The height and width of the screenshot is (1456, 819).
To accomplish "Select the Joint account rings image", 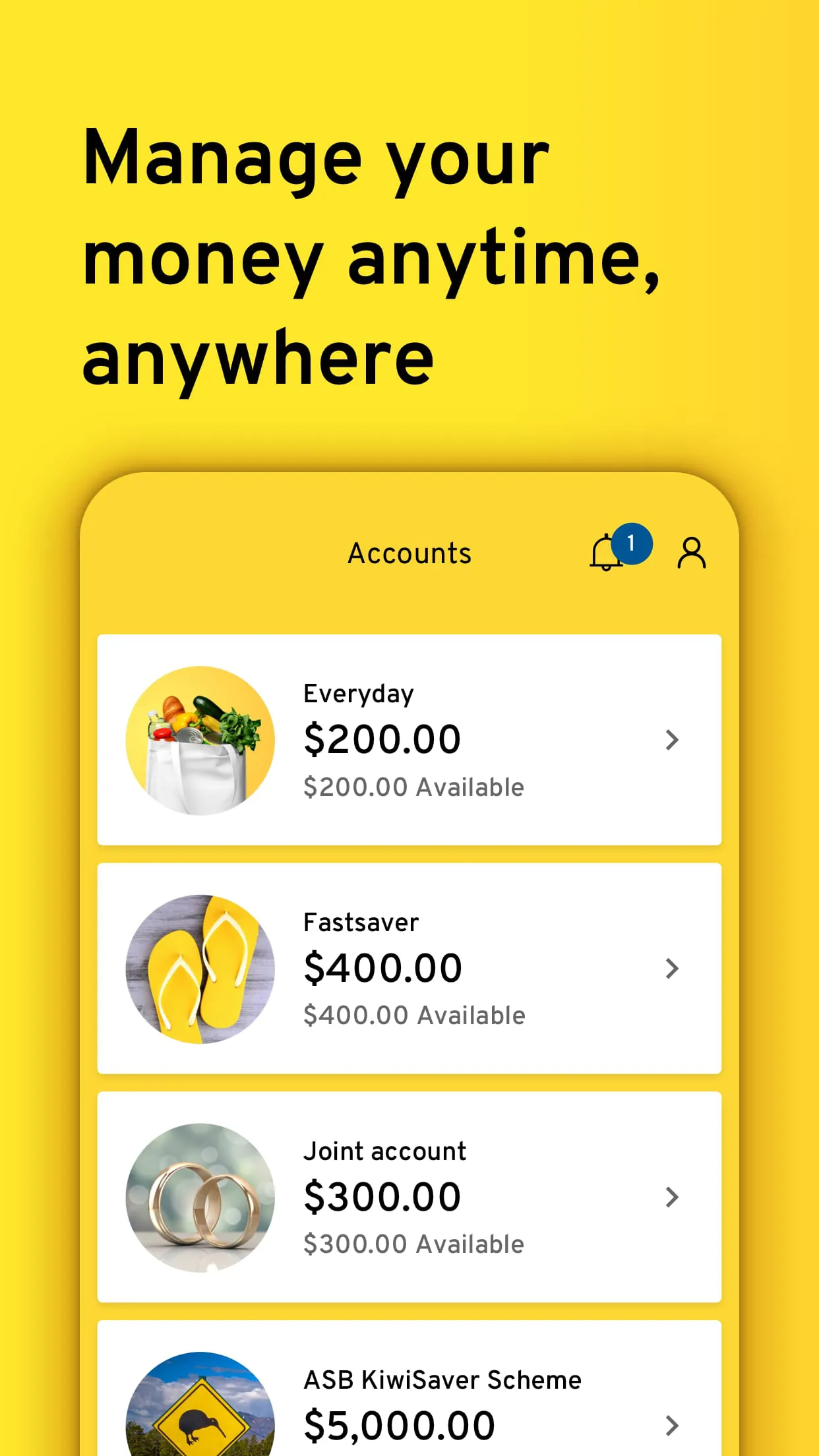I will pyautogui.click(x=200, y=1197).
